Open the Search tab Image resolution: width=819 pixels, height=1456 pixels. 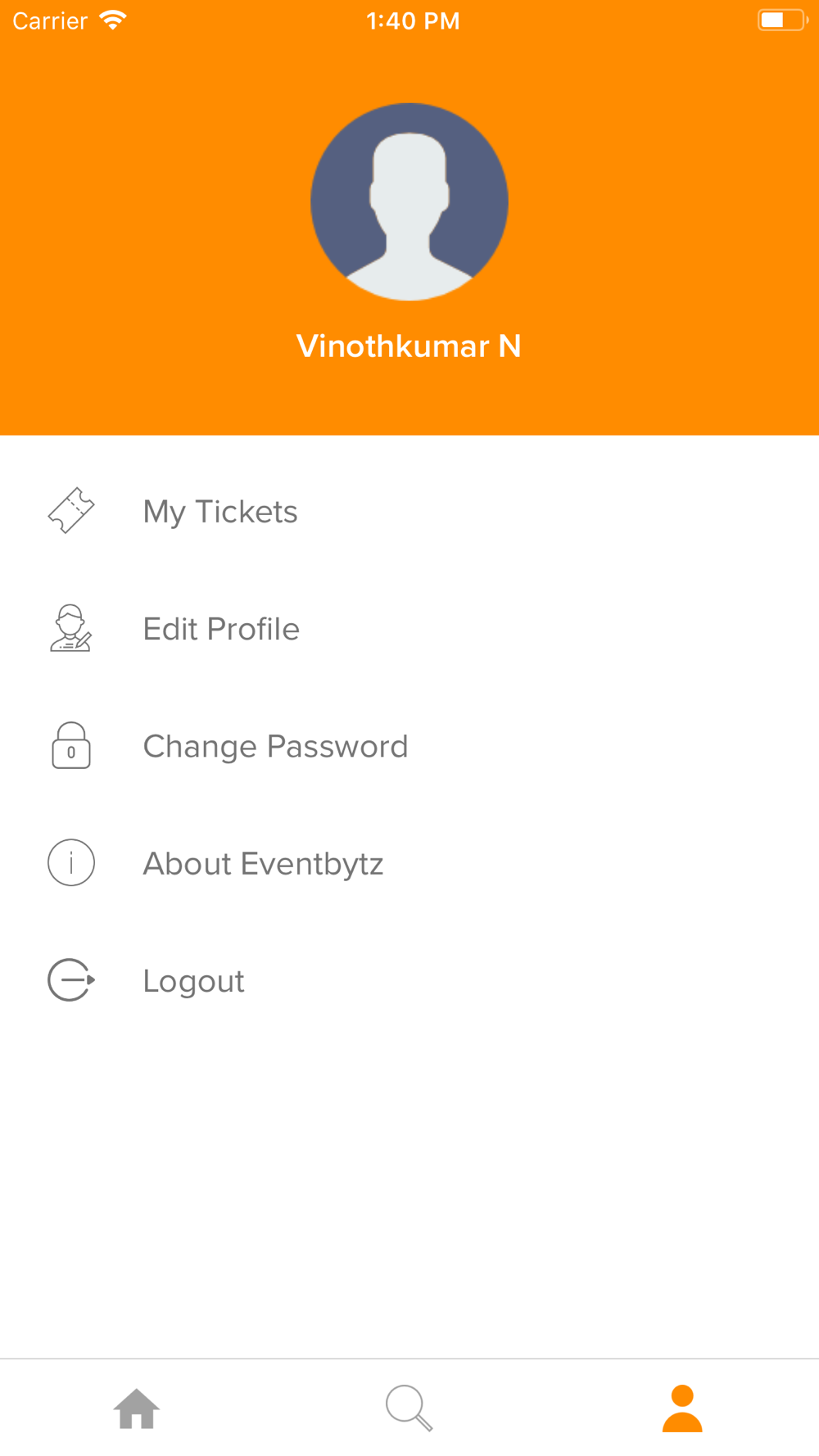tap(409, 1409)
